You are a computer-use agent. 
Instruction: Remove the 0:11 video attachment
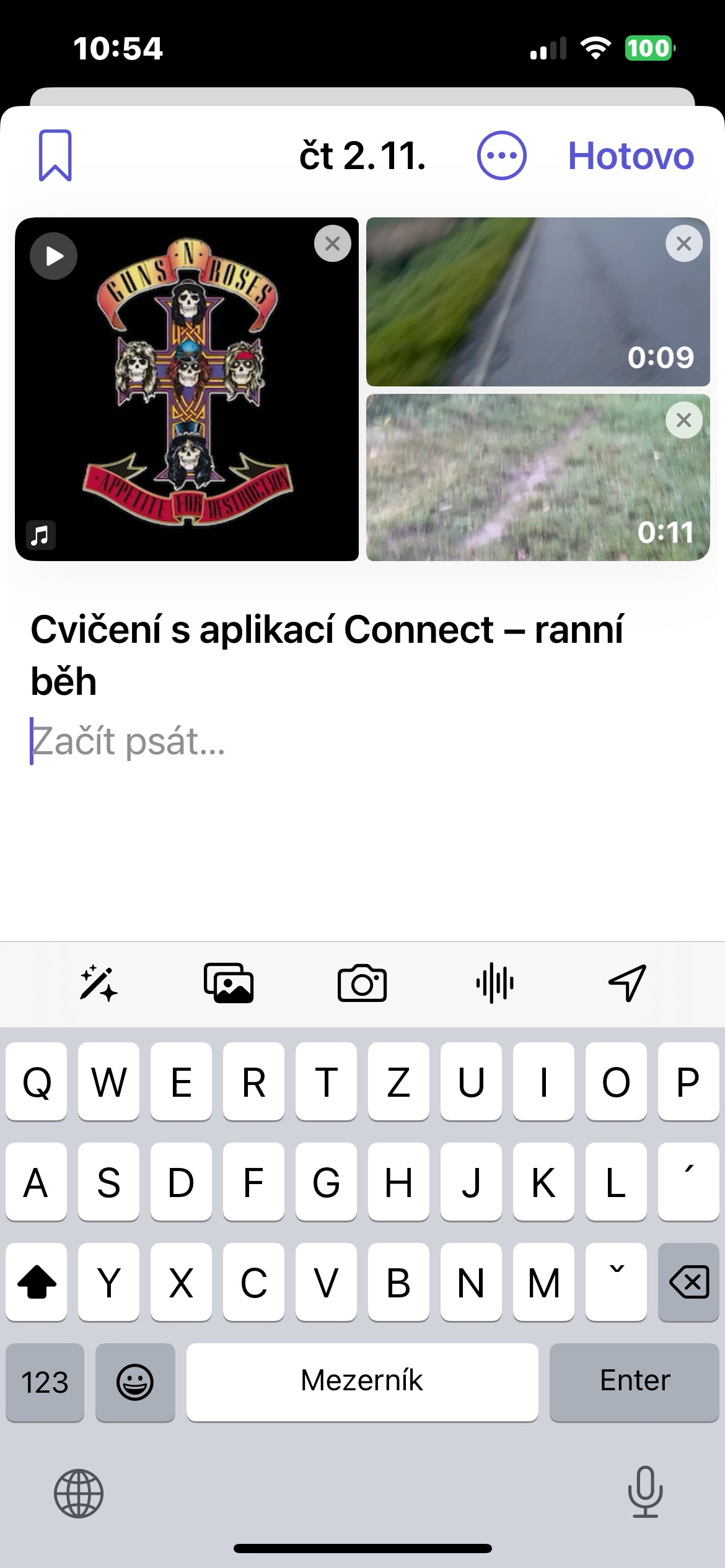pyautogui.click(x=683, y=420)
